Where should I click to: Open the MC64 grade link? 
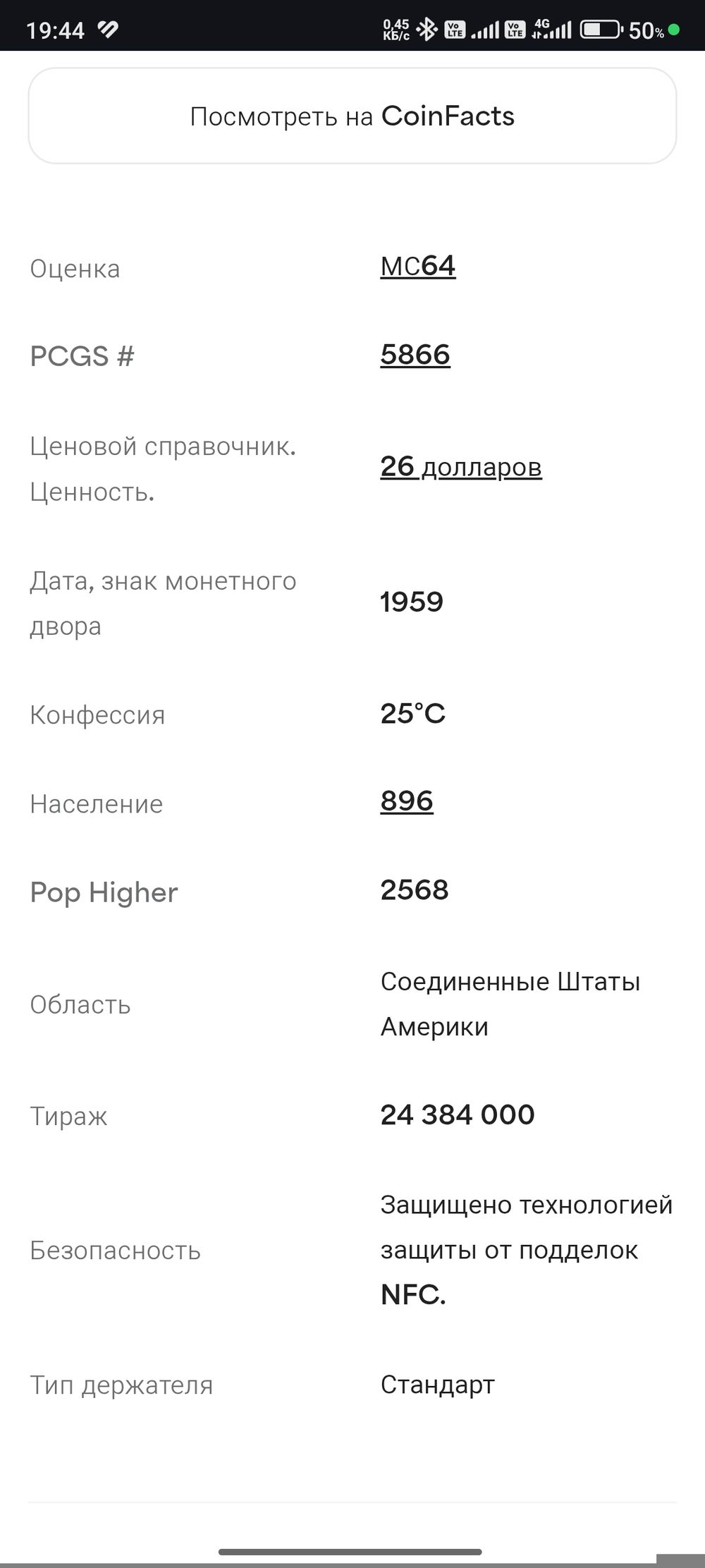[x=418, y=267]
